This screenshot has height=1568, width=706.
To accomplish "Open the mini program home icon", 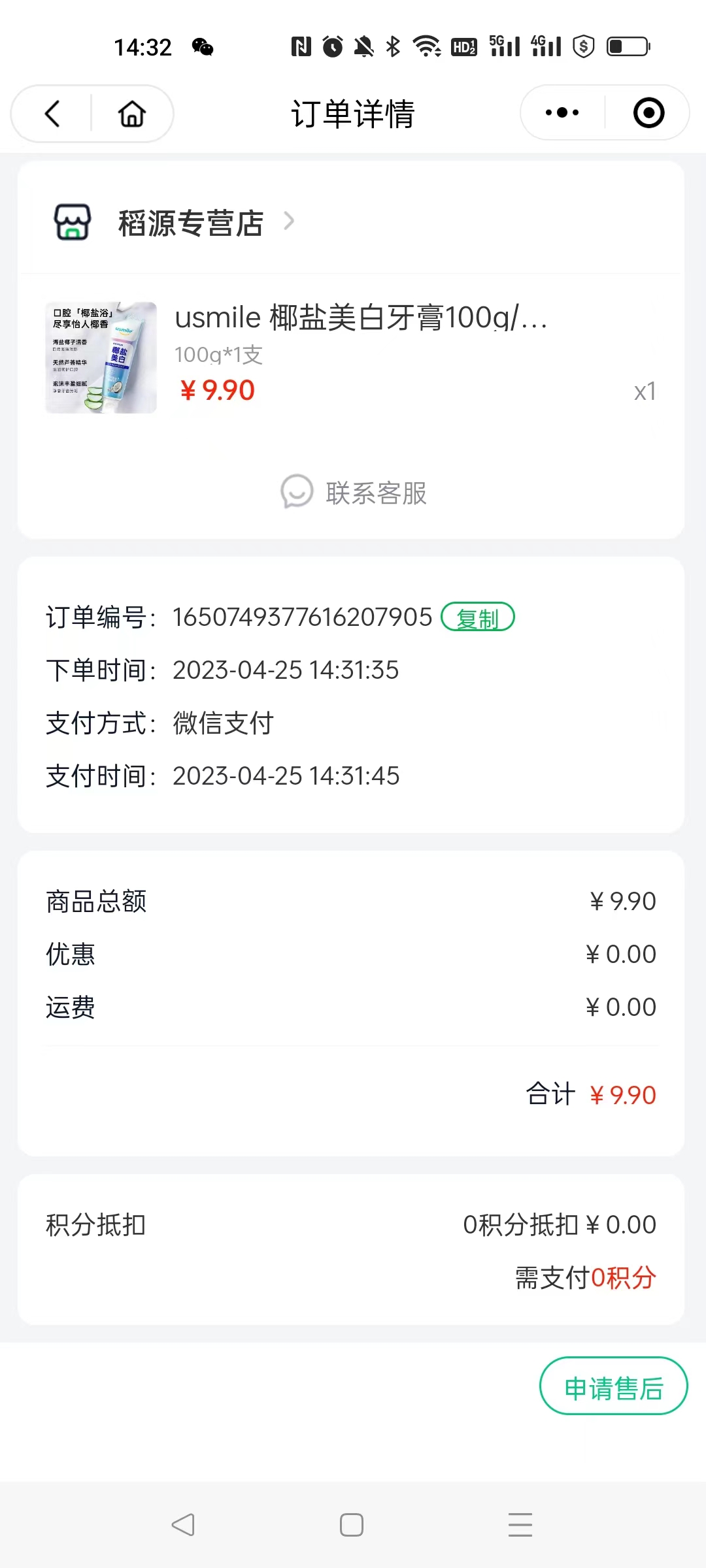I will click(x=132, y=113).
